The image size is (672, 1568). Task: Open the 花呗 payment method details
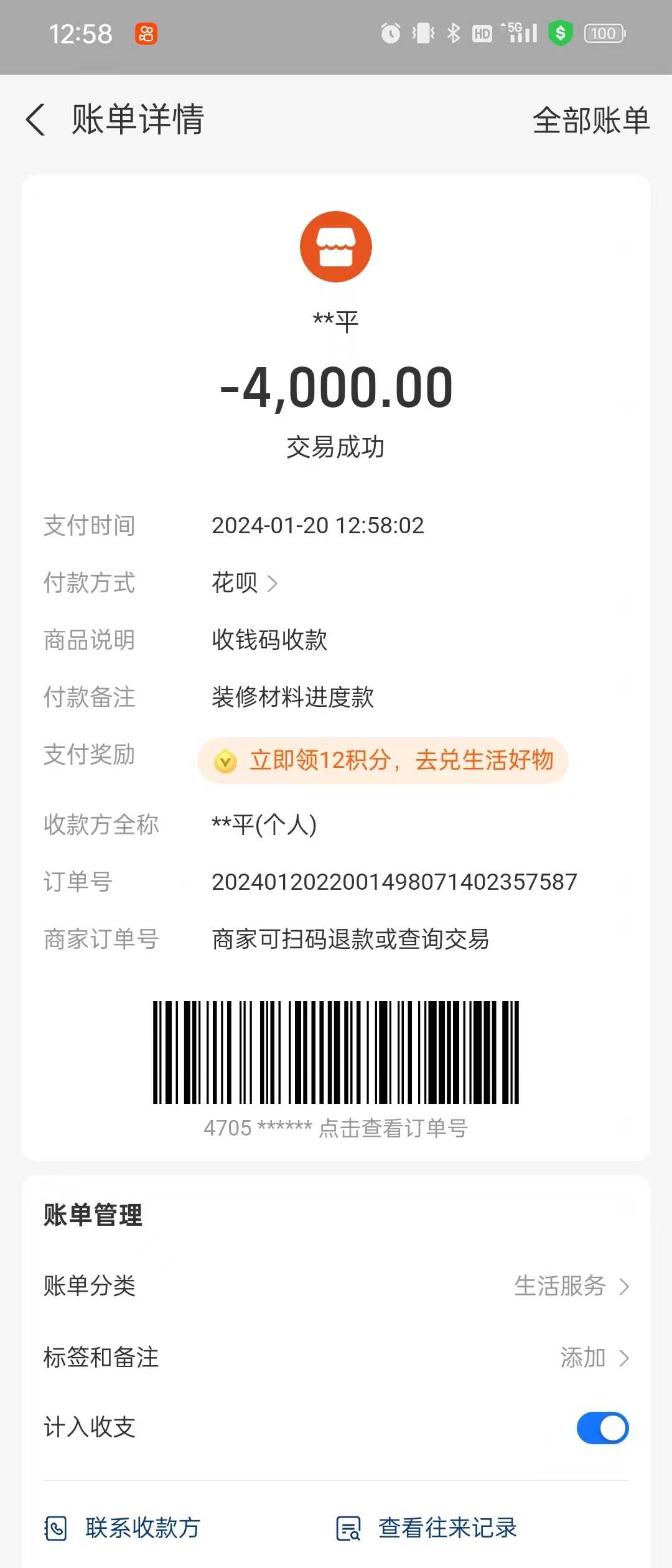click(244, 583)
